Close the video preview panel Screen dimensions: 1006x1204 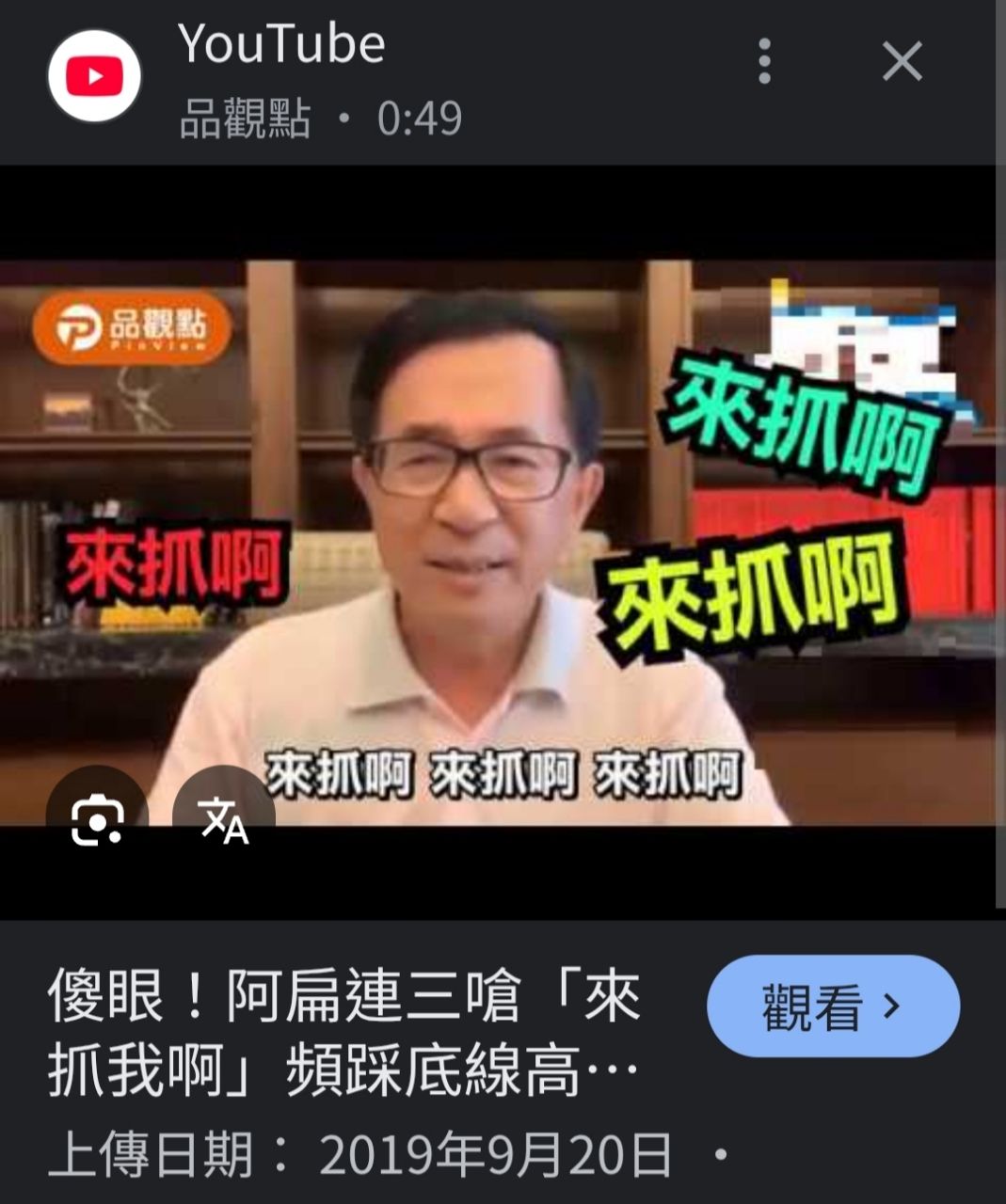click(x=902, y=62)
